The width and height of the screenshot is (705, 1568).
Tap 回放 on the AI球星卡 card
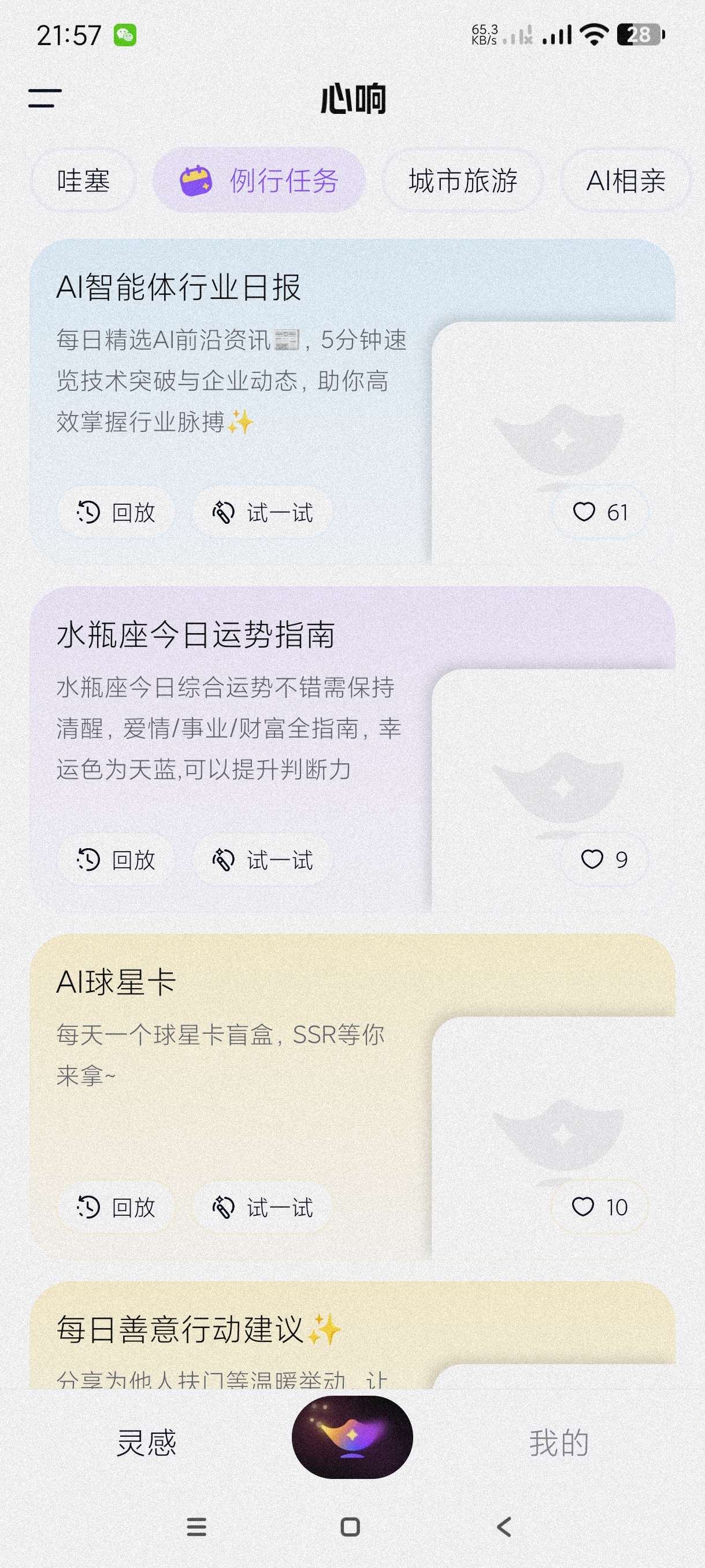pos(116,1207)
